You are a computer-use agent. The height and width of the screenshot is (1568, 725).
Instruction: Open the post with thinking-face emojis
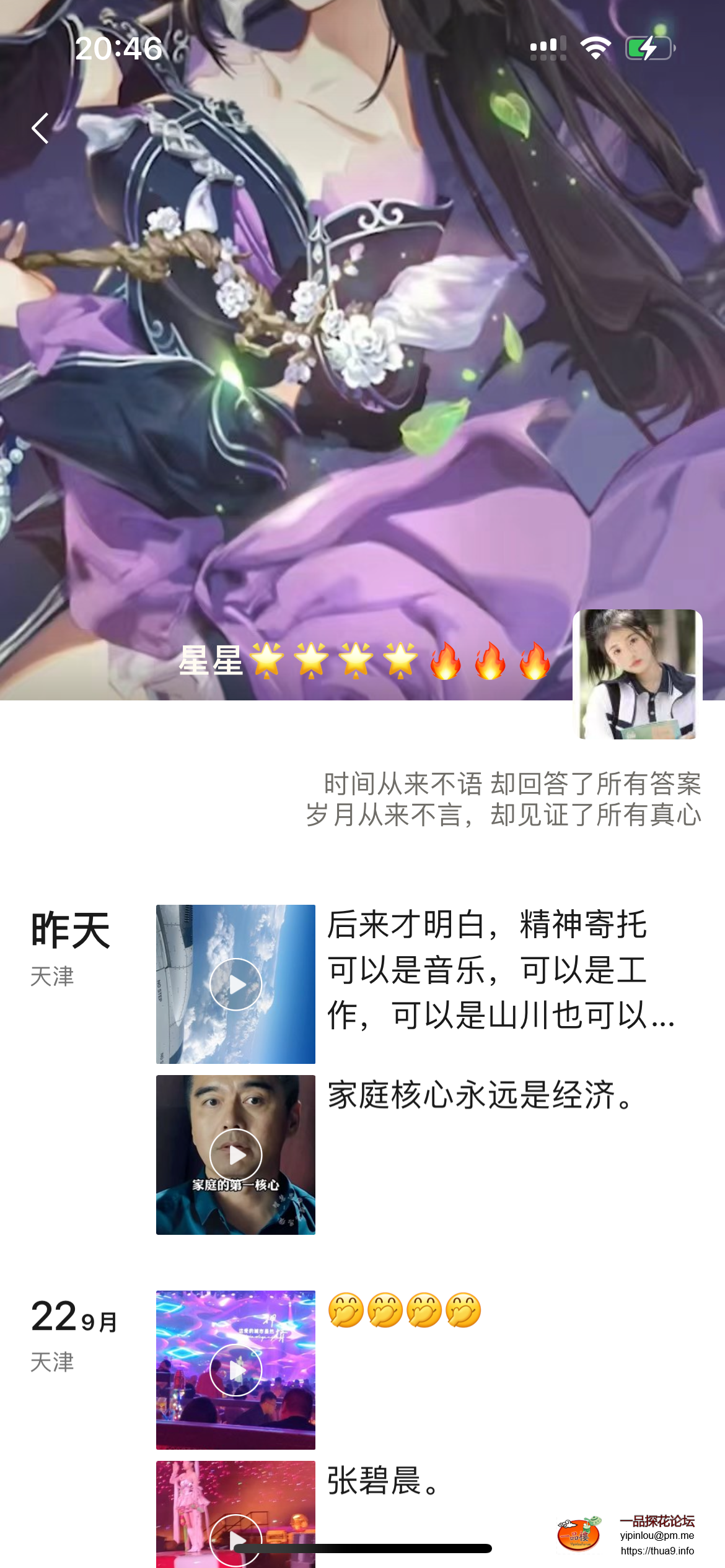tap(404, 1310)
